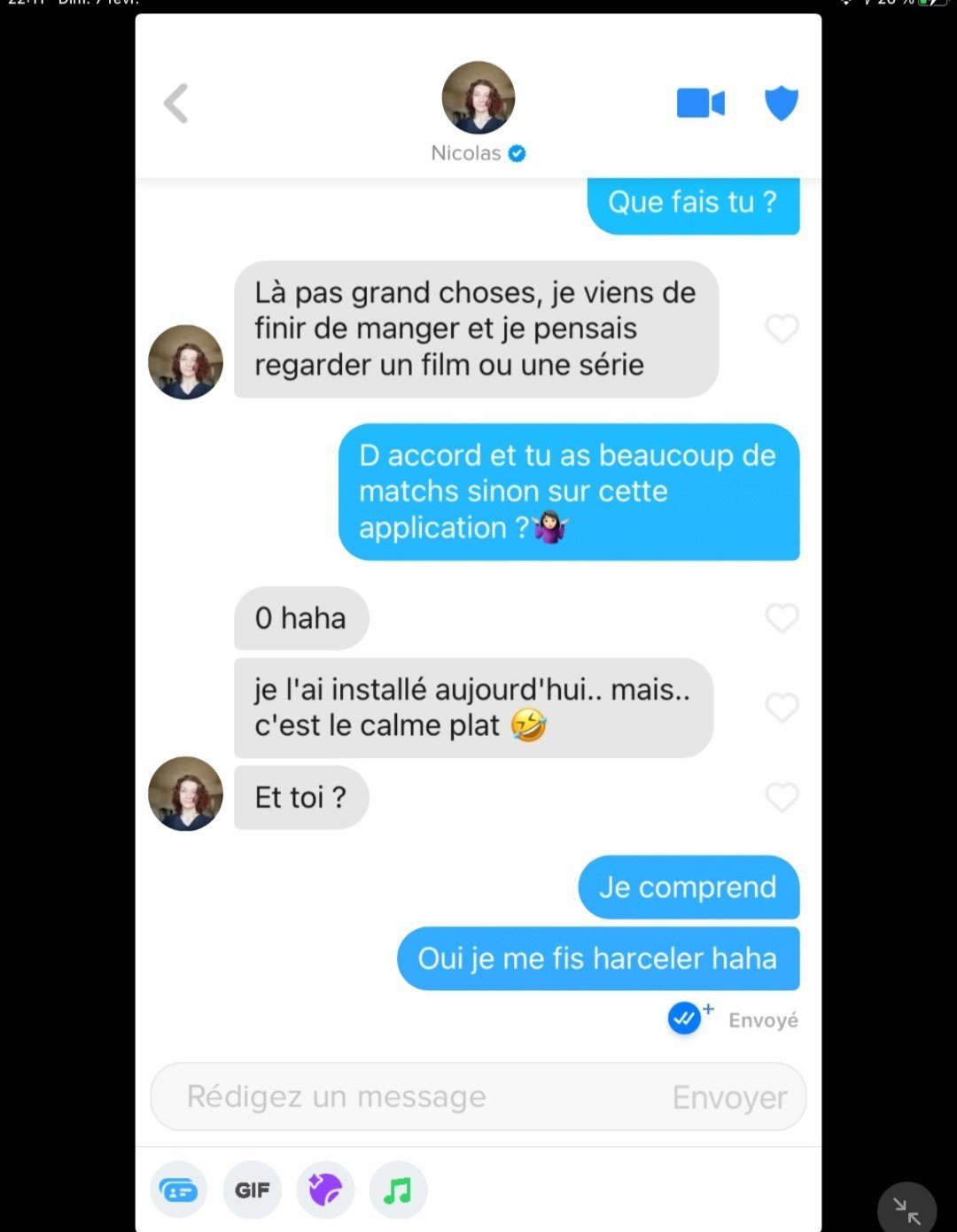
Task: Like the "Et toi ?" message
Action: [x=782, y=797]
